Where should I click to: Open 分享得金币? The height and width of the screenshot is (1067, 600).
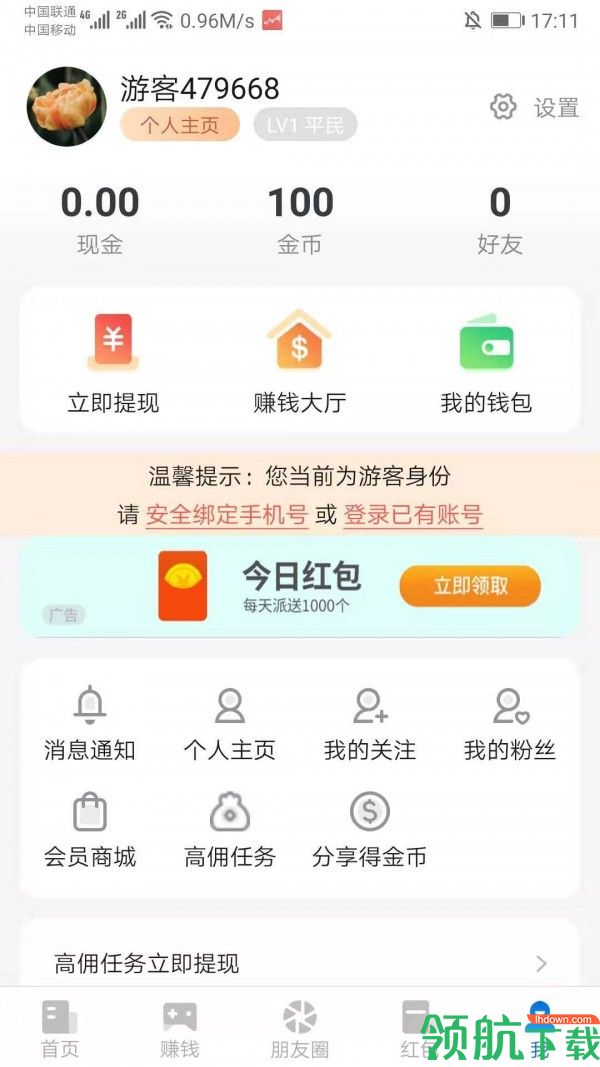[370, 830]
